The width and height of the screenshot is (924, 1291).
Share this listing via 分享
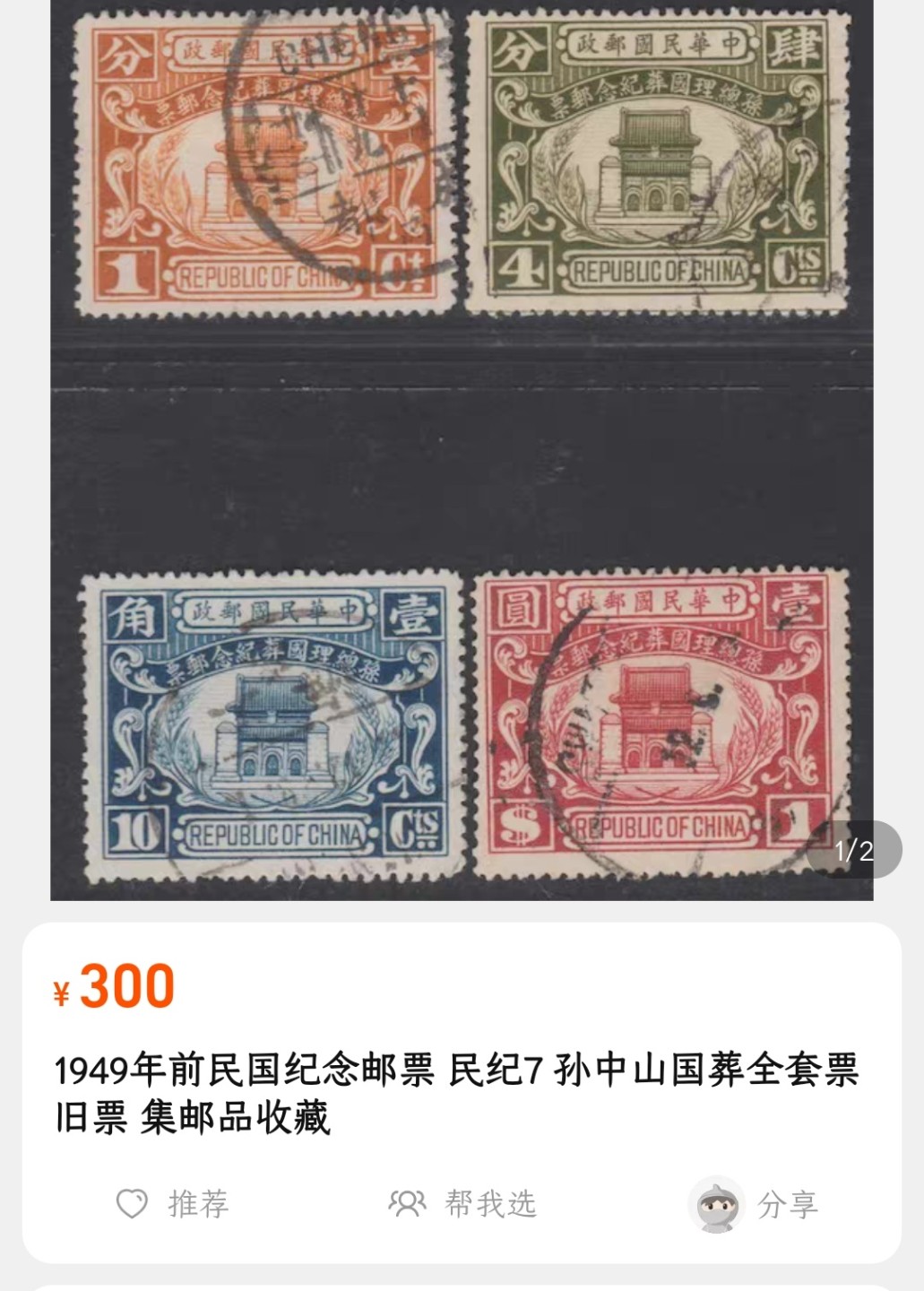click(755, 1204)
